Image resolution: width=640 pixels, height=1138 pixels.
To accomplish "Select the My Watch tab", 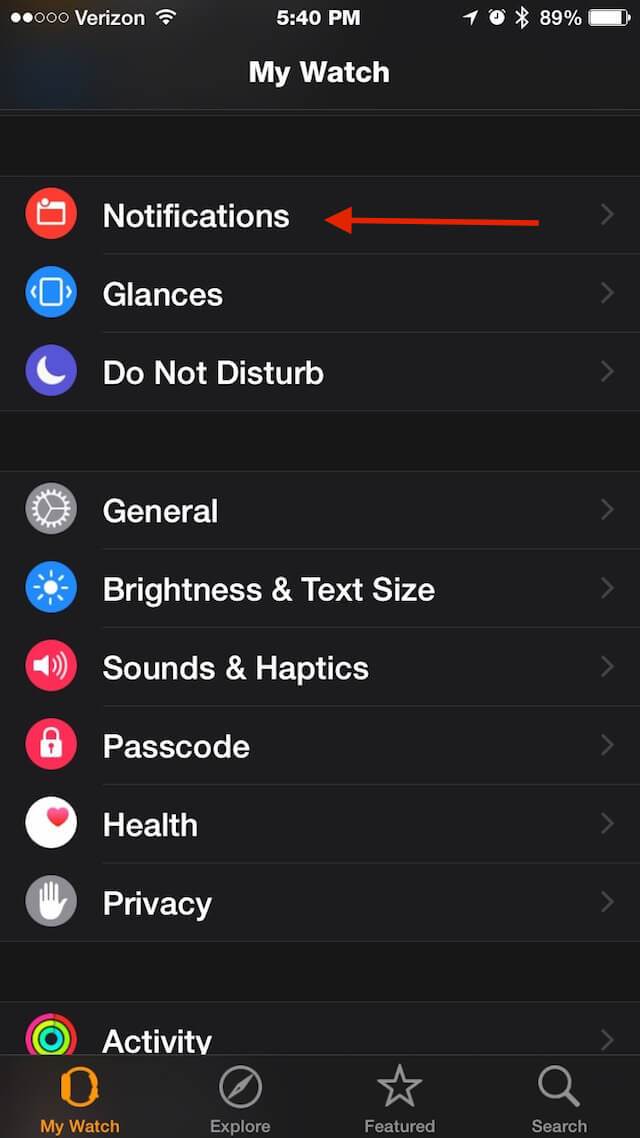I will coord(80,1098).
